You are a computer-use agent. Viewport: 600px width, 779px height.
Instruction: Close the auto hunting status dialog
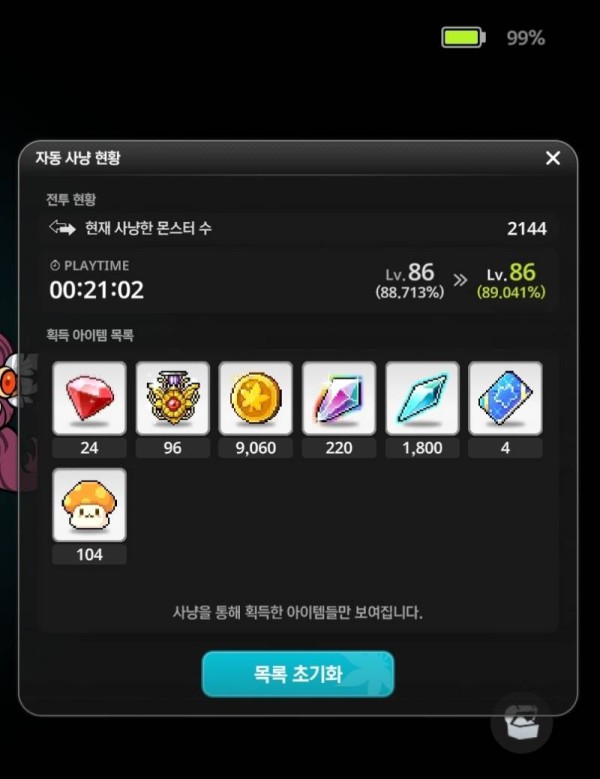(x=553, y=158)
